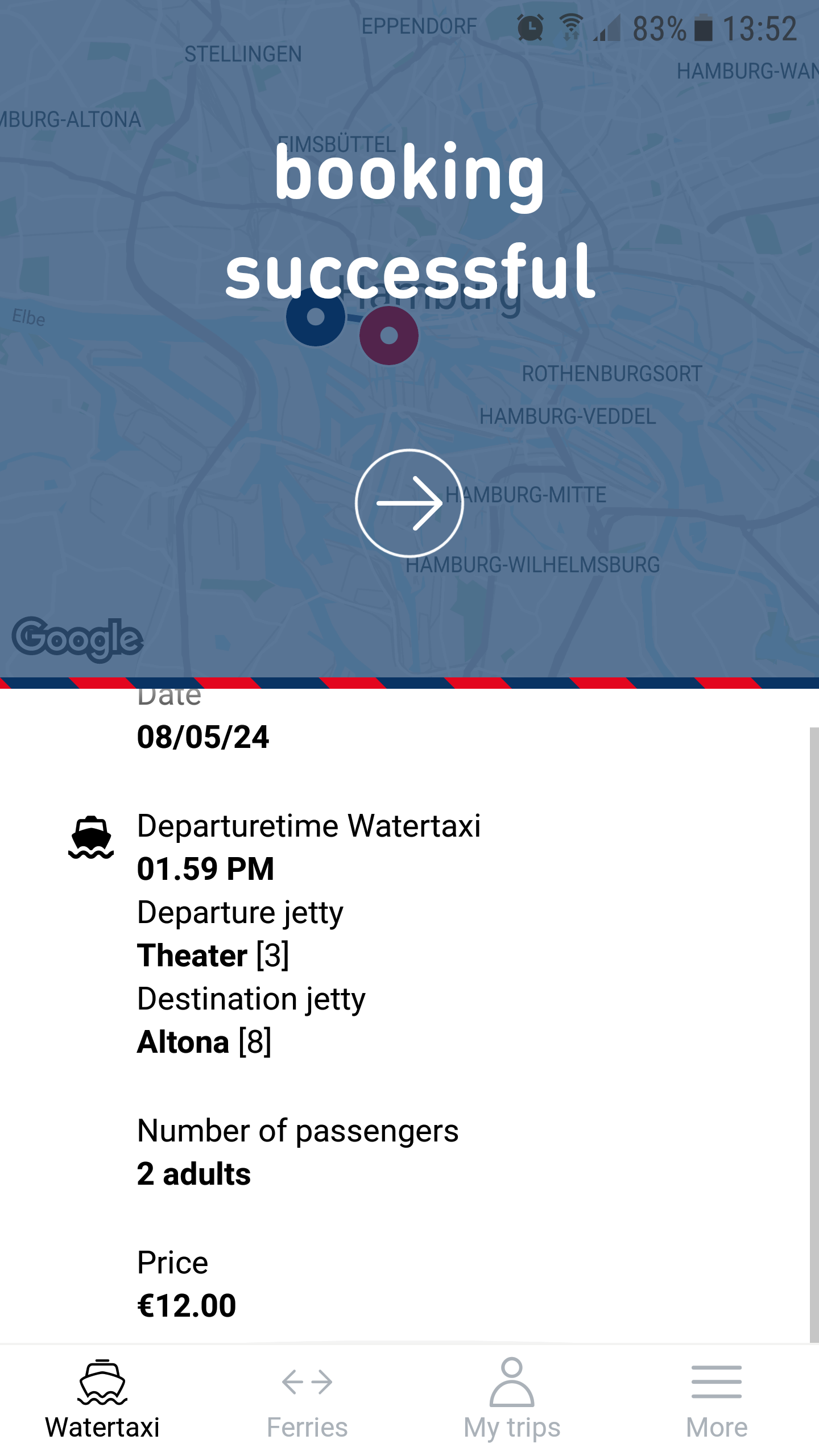Tap the circled arrow to continue
This screenshot has height=1456, width=819.
click(x=409, y=503)
